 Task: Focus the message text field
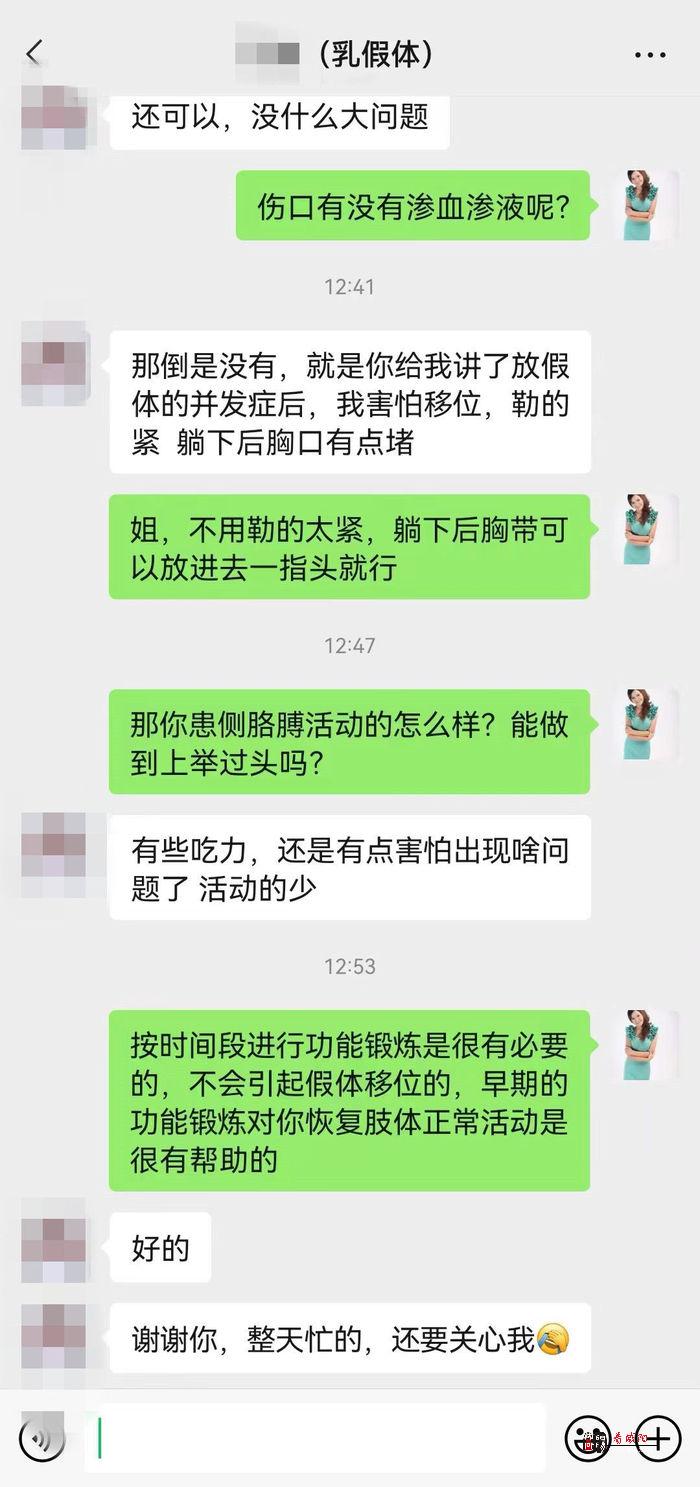pyautogui.click(x=320, y=1438)
